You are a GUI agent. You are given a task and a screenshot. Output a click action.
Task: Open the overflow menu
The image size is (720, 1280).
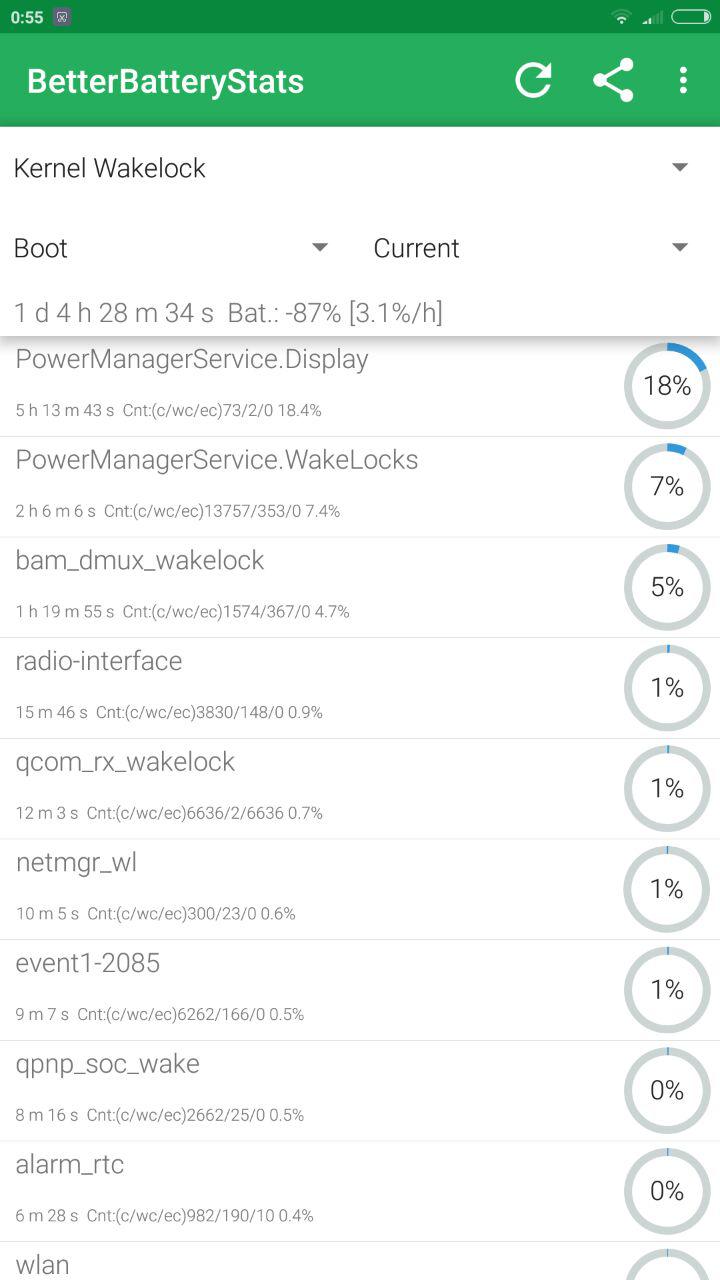click(x=683, y=81)
